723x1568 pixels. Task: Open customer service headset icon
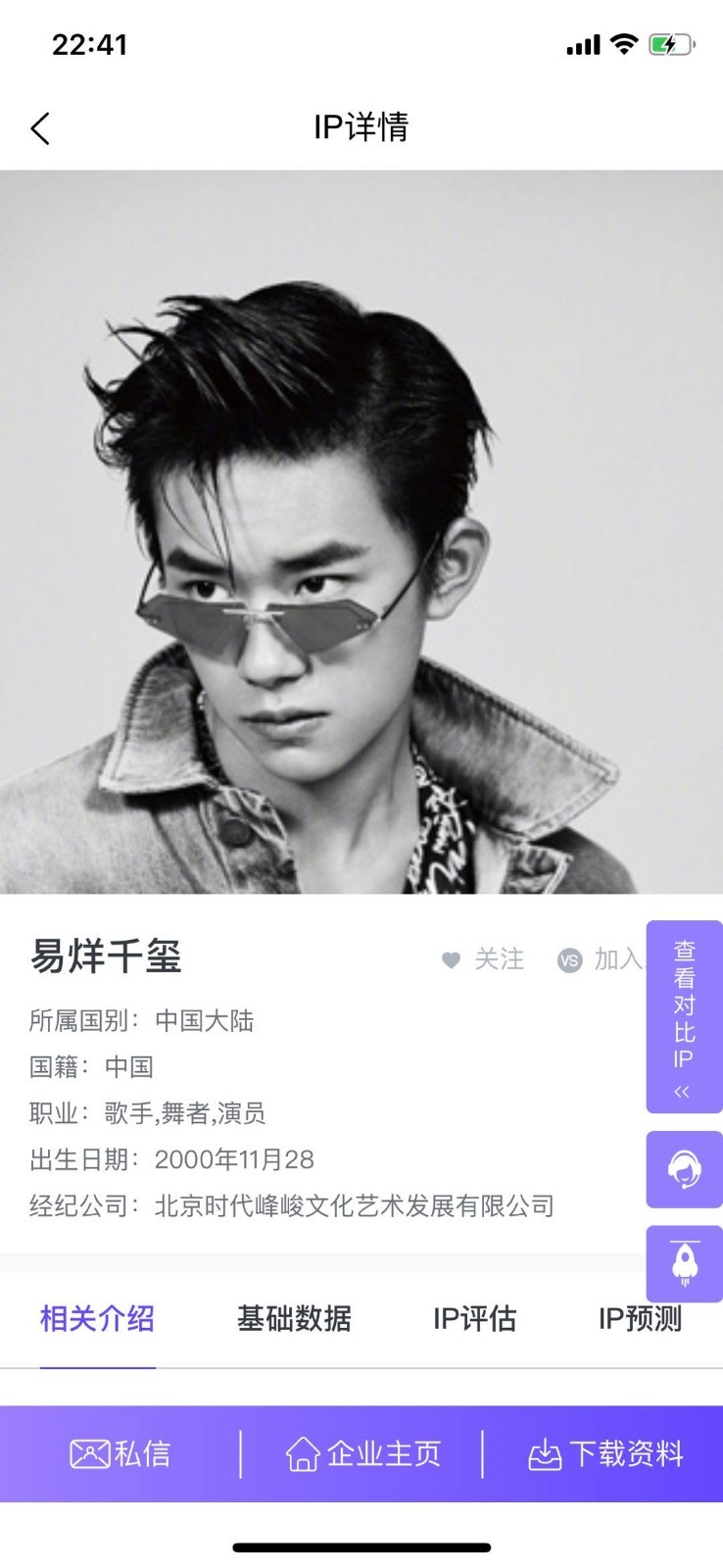684,1169
